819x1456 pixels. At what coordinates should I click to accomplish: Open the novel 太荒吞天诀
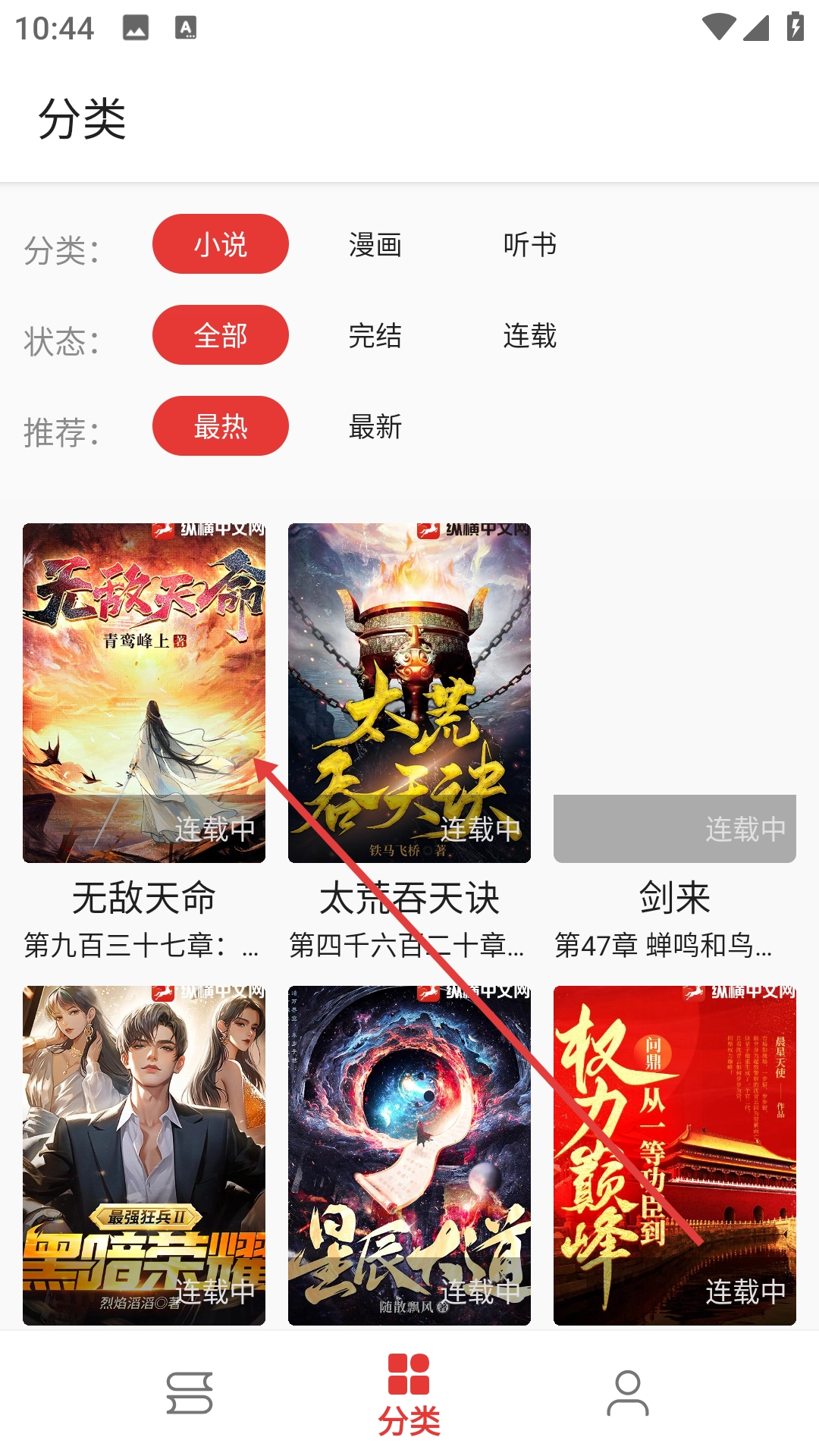pos(409,692)
